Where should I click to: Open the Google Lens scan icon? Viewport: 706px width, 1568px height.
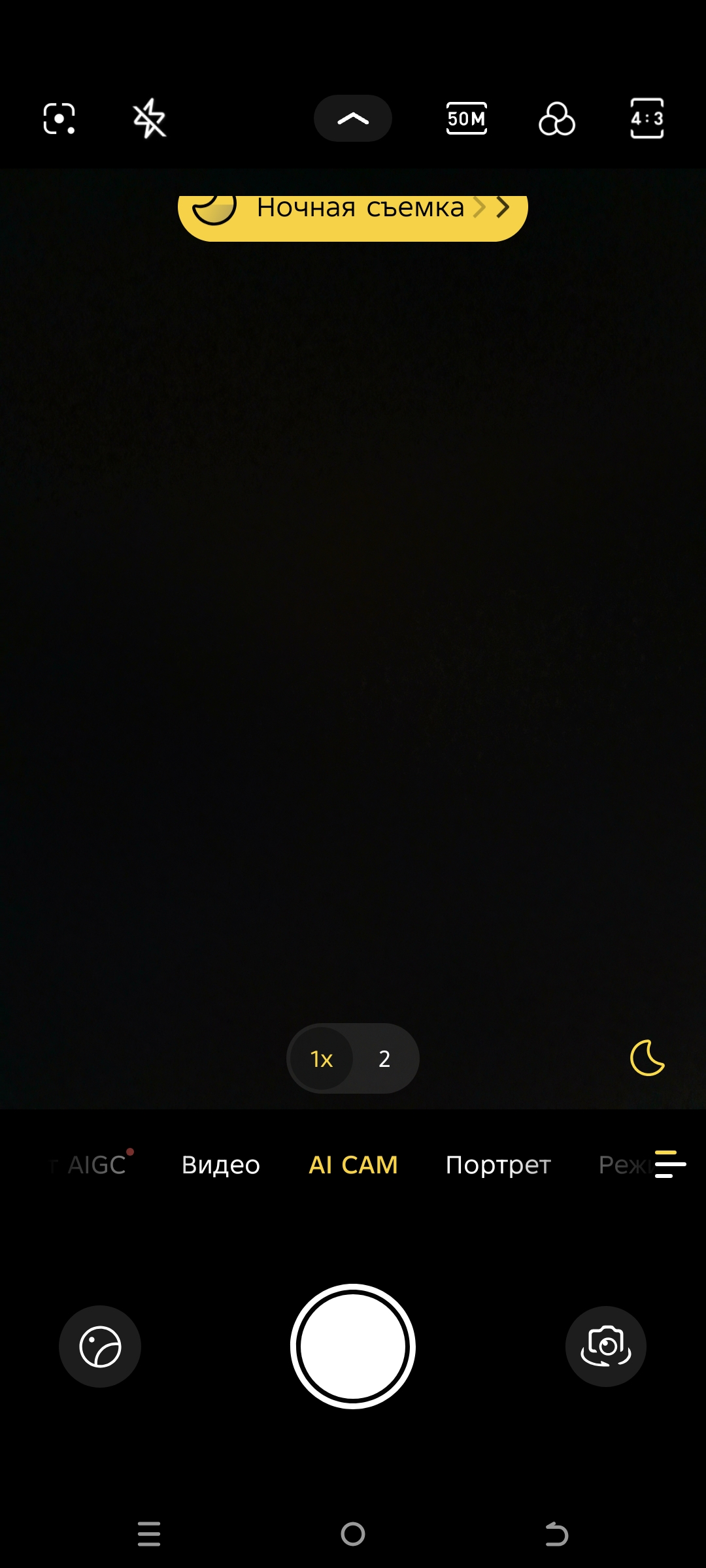pyautogui.click(x=59, y=119)
